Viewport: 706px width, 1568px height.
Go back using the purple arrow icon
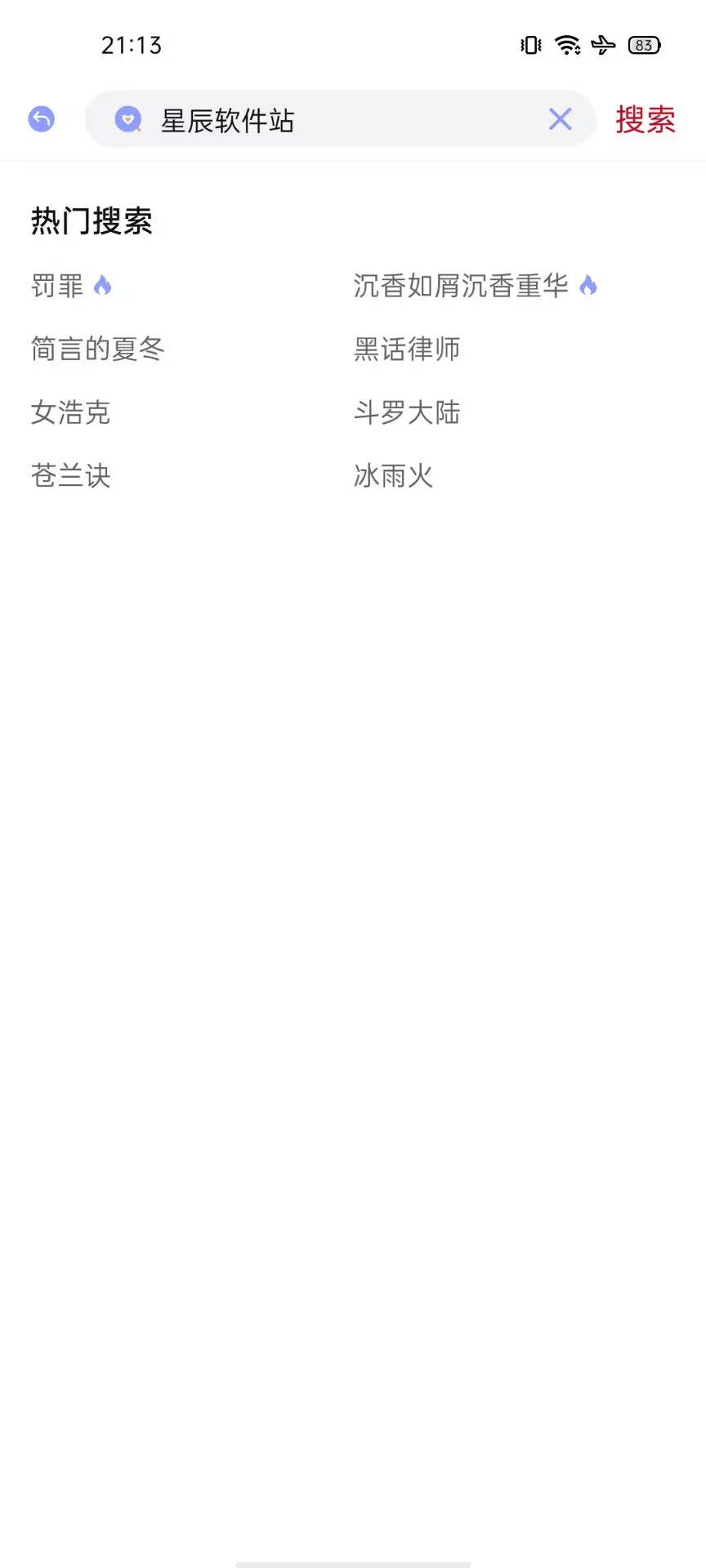tap(42, 119)
